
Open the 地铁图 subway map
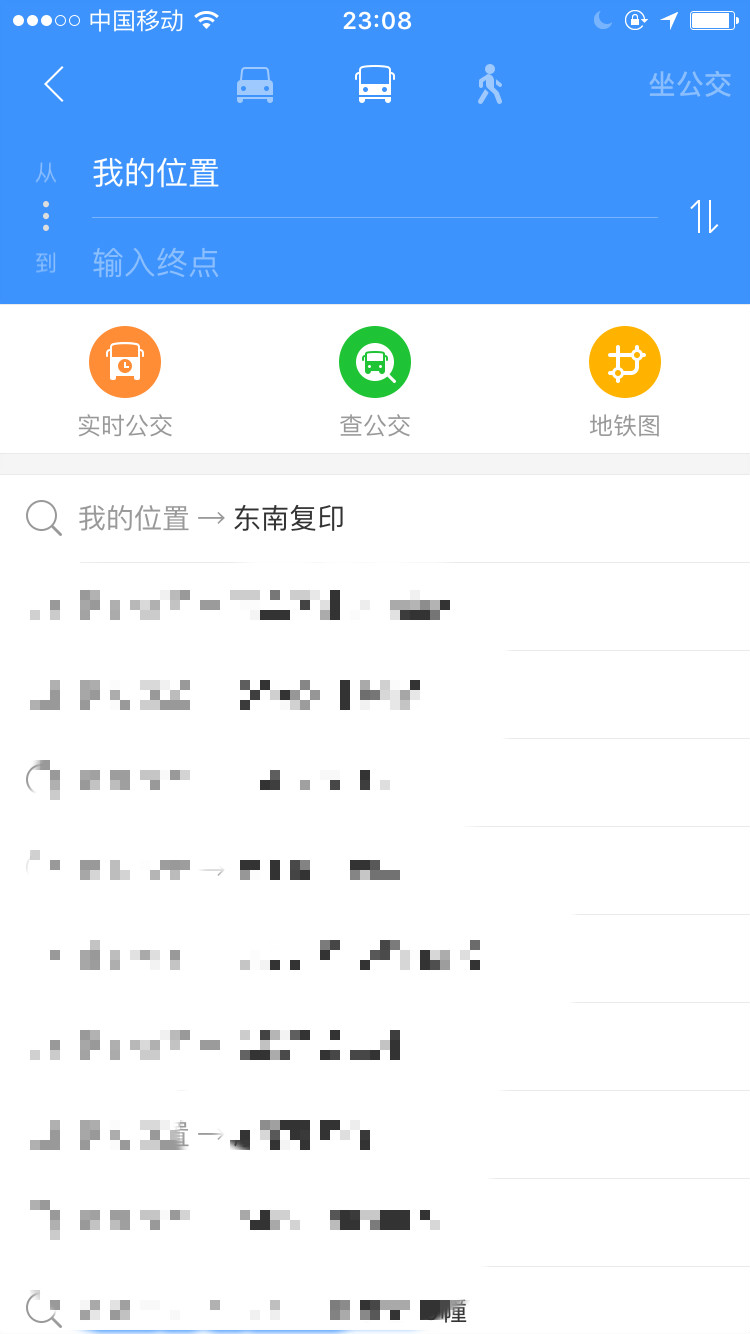coord(625,362)
